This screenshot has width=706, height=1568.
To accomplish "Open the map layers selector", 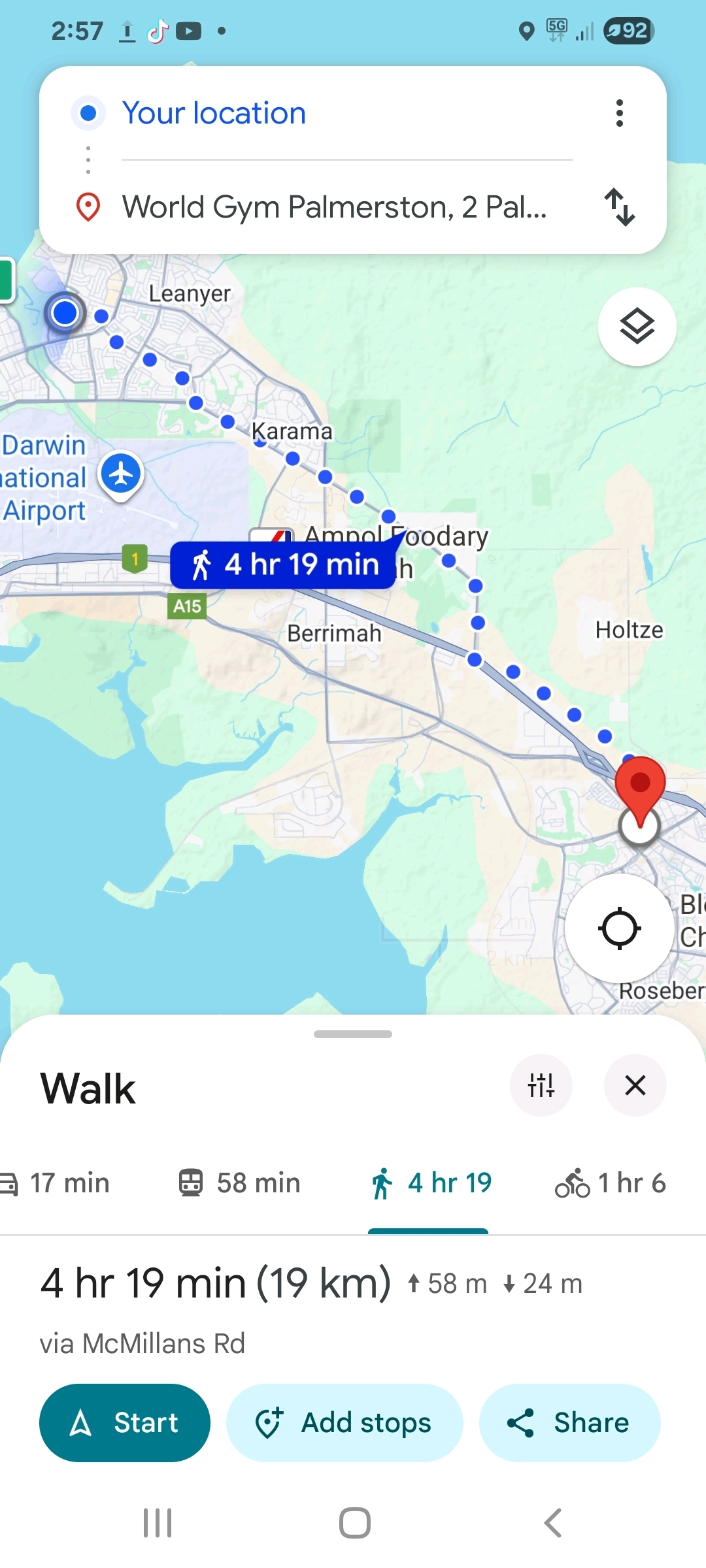I will pos(637,326).
